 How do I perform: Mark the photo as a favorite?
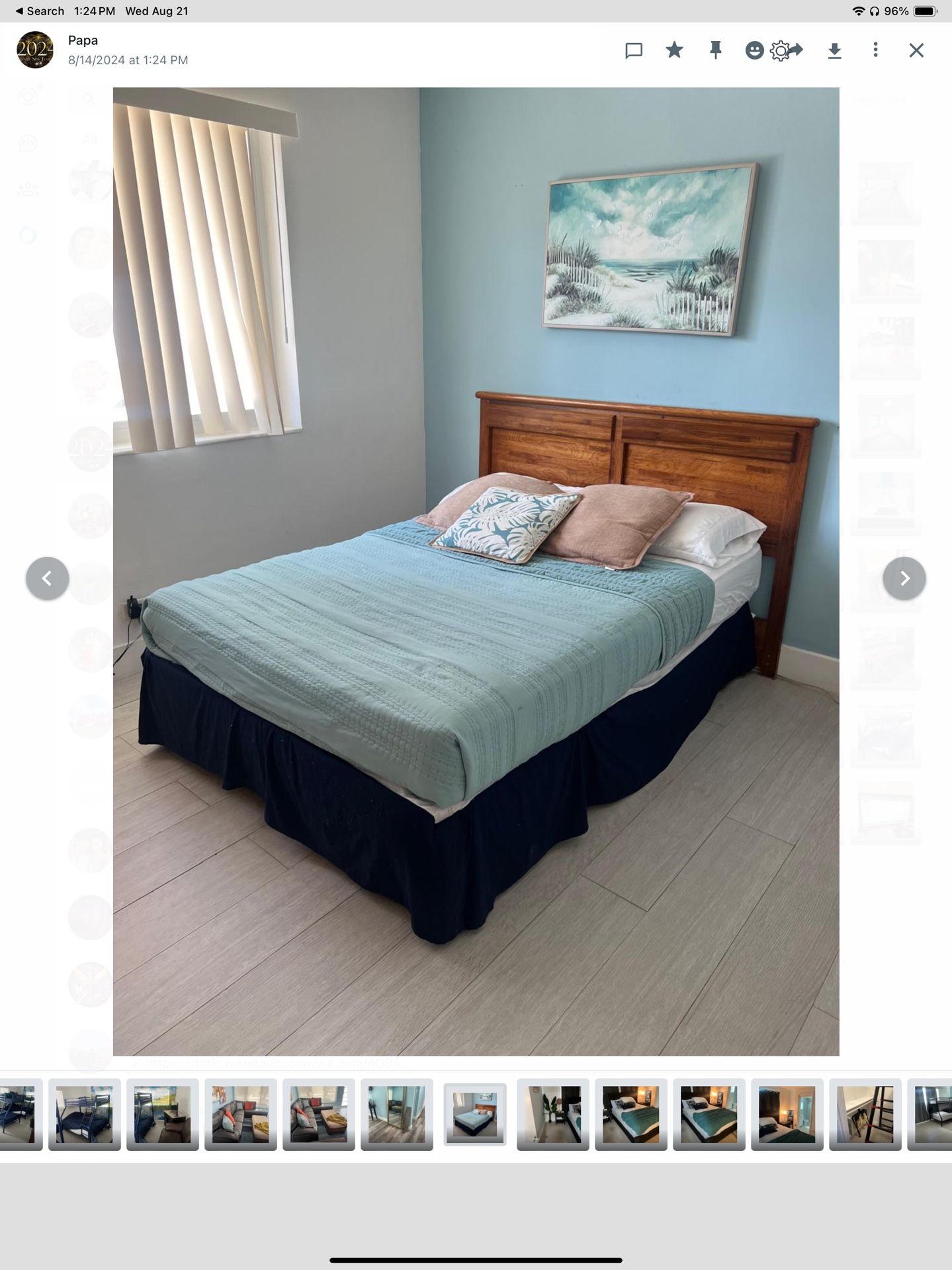click(673, 50)
